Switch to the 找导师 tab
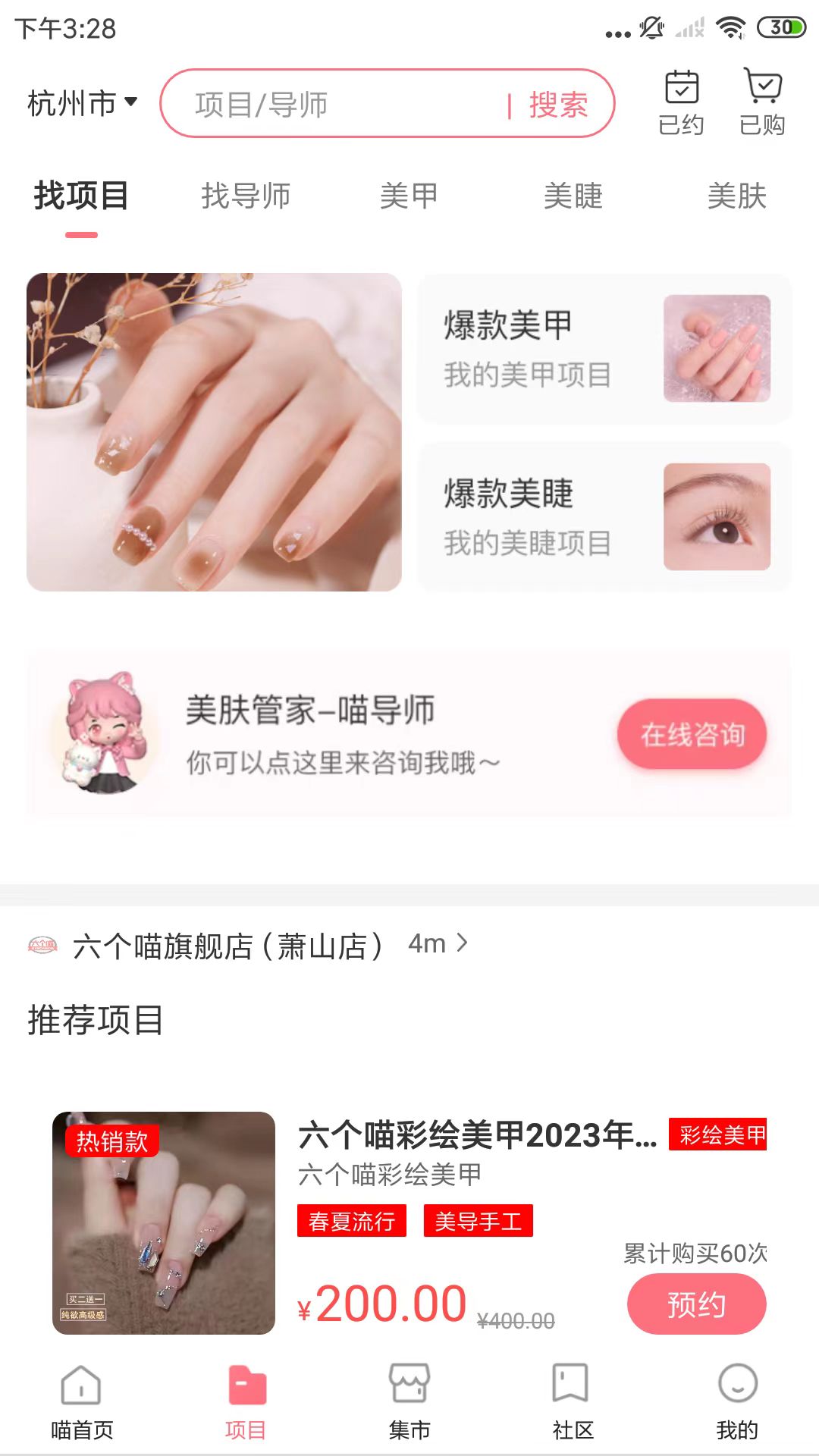Image resolution: width=819 pixels, height=1456 pixels. tap(246, 196)
